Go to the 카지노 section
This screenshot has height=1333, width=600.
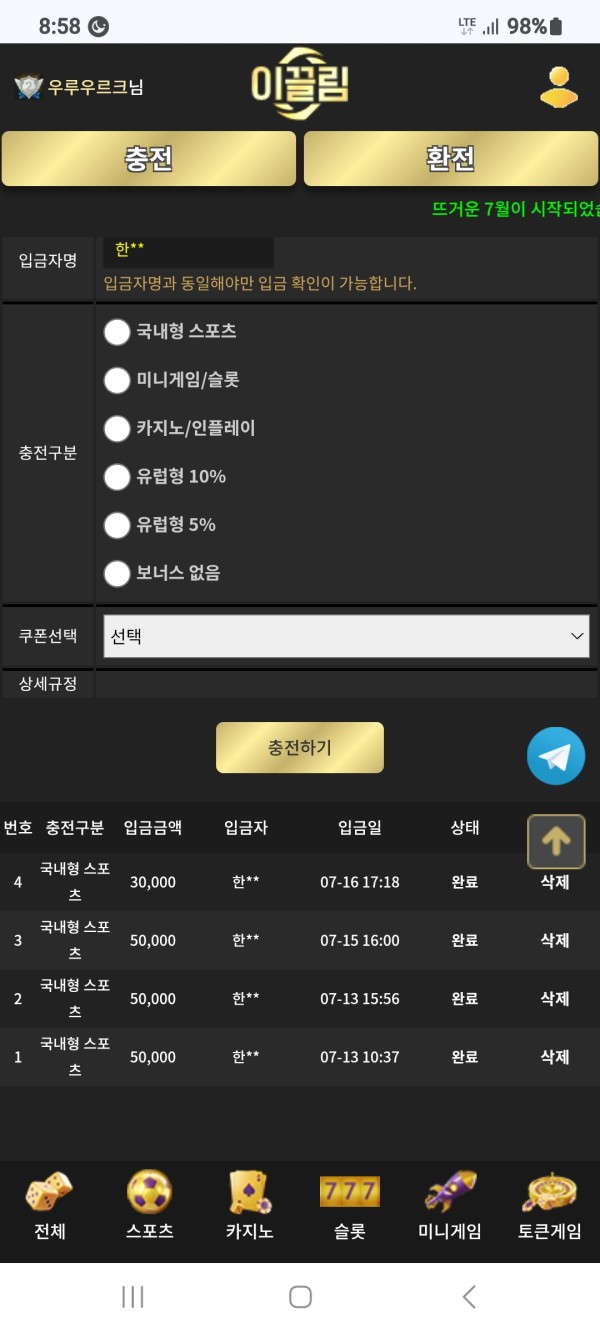249,1206
